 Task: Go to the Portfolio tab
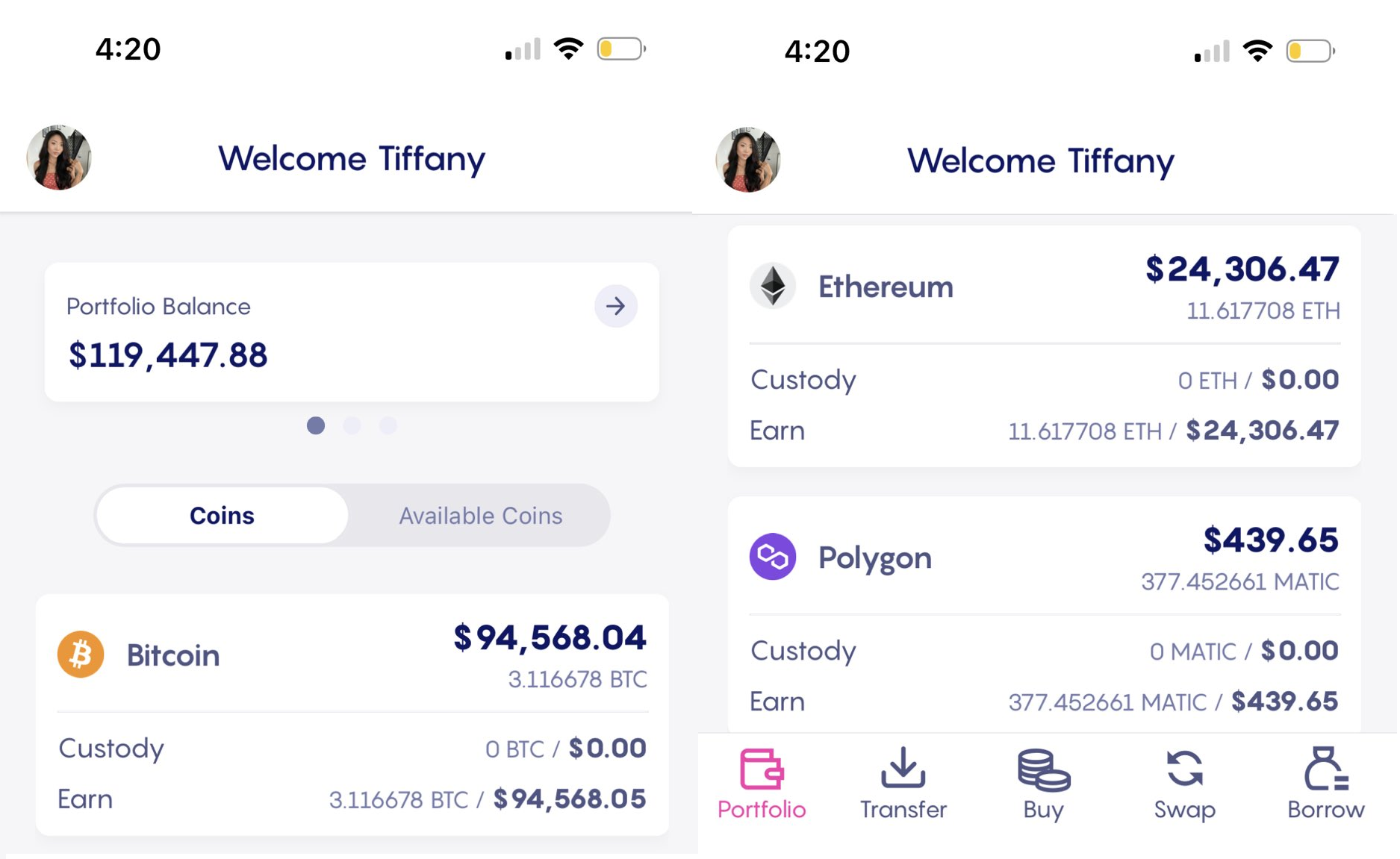click(762, 784)
